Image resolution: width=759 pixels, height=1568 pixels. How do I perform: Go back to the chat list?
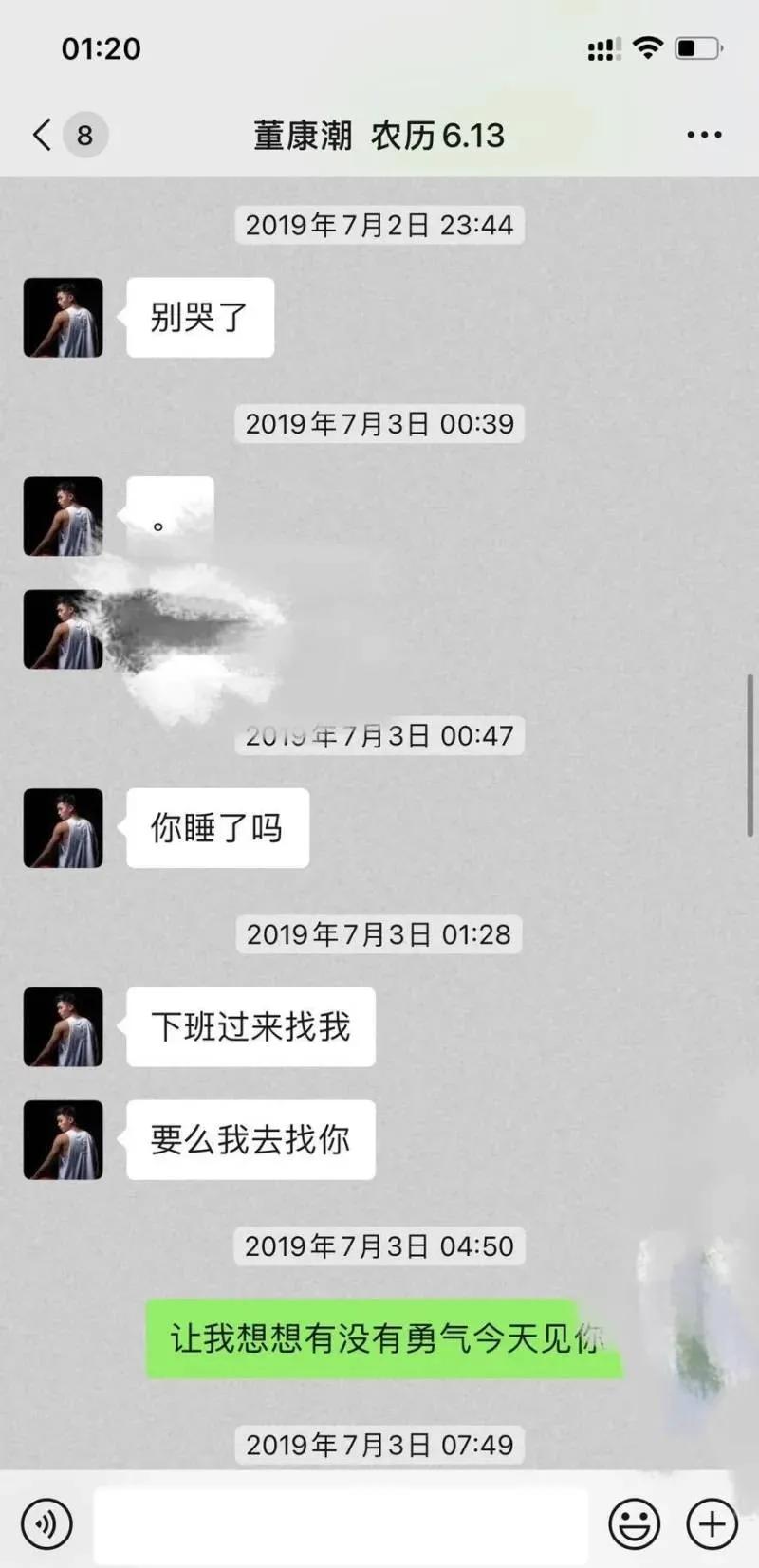point(43,135)
